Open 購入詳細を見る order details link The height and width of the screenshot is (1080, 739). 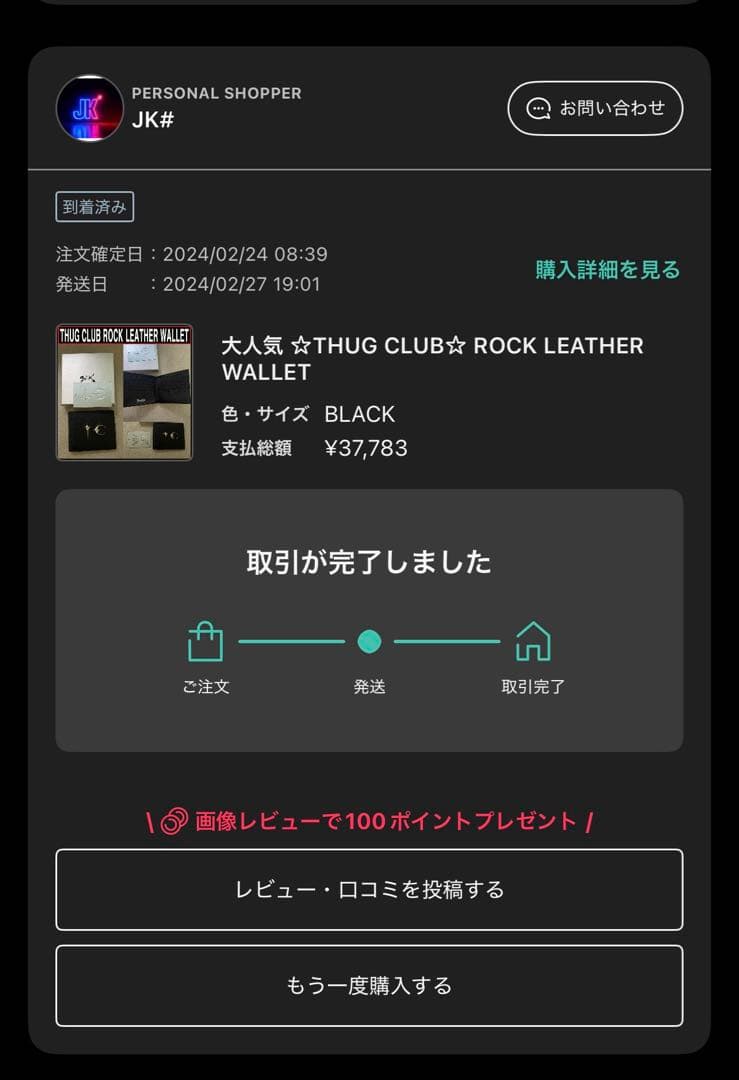(x=606, y=270)
